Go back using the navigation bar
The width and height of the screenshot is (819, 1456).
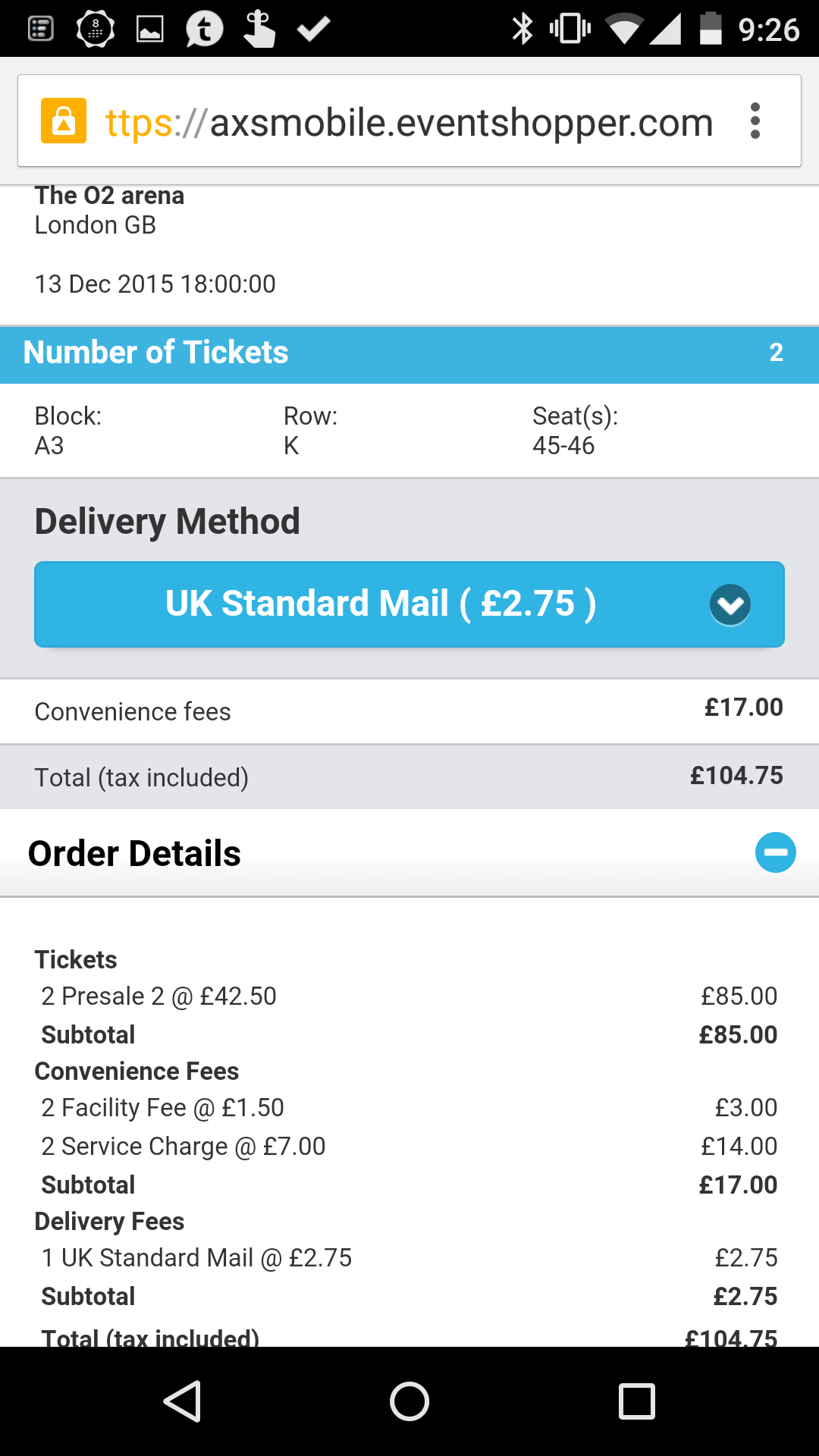click(183, 1401)
